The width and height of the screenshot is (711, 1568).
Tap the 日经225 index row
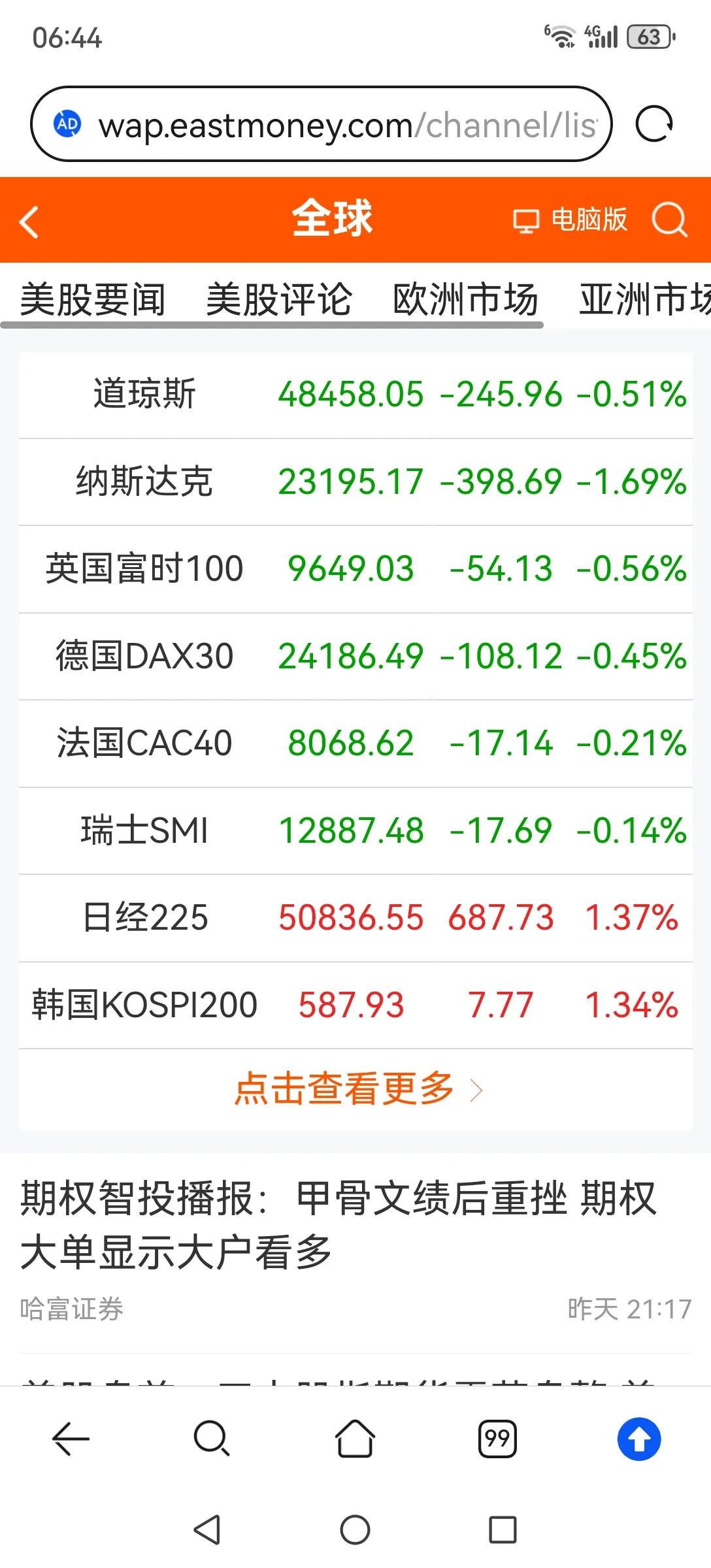(355, 918)
